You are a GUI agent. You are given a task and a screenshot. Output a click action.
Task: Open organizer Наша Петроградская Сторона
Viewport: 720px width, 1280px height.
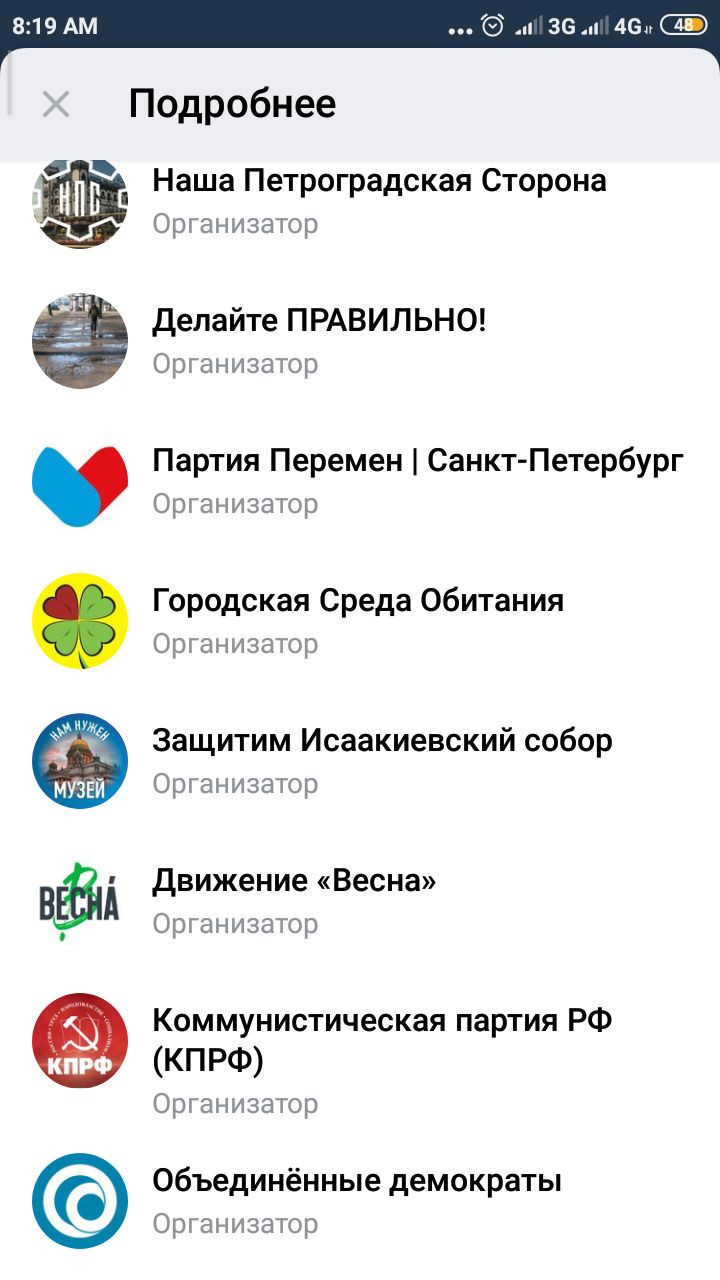(x=360, y=201)
